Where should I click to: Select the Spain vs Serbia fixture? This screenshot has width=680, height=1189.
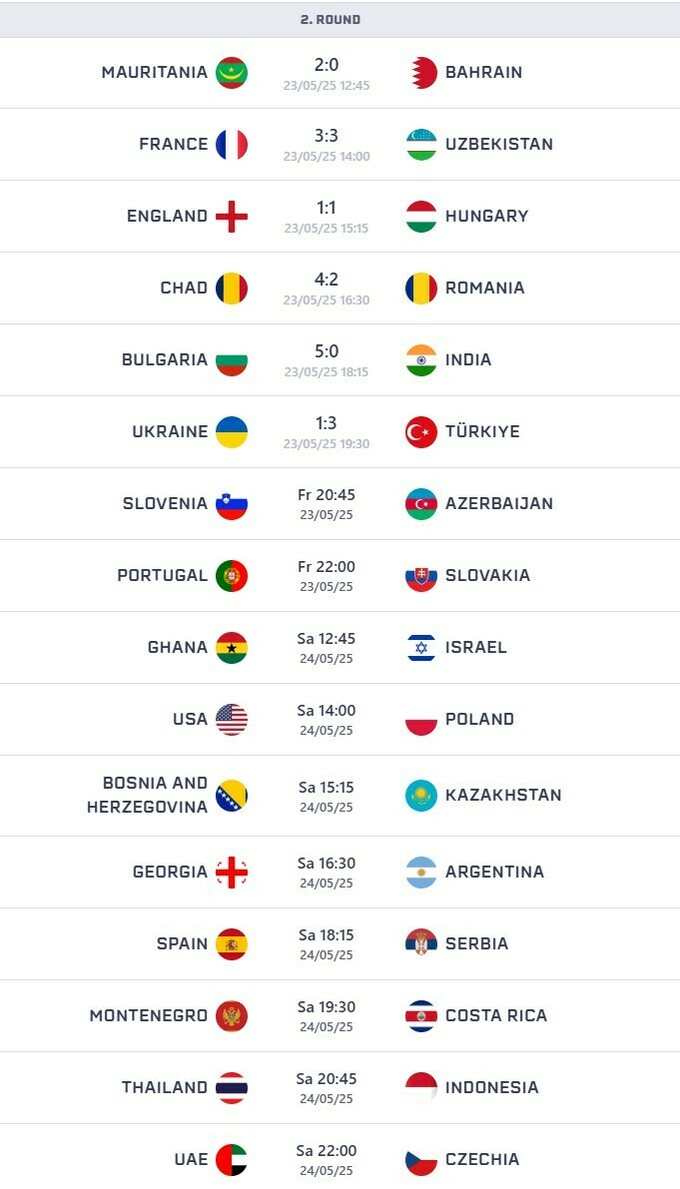pos(326,944)
